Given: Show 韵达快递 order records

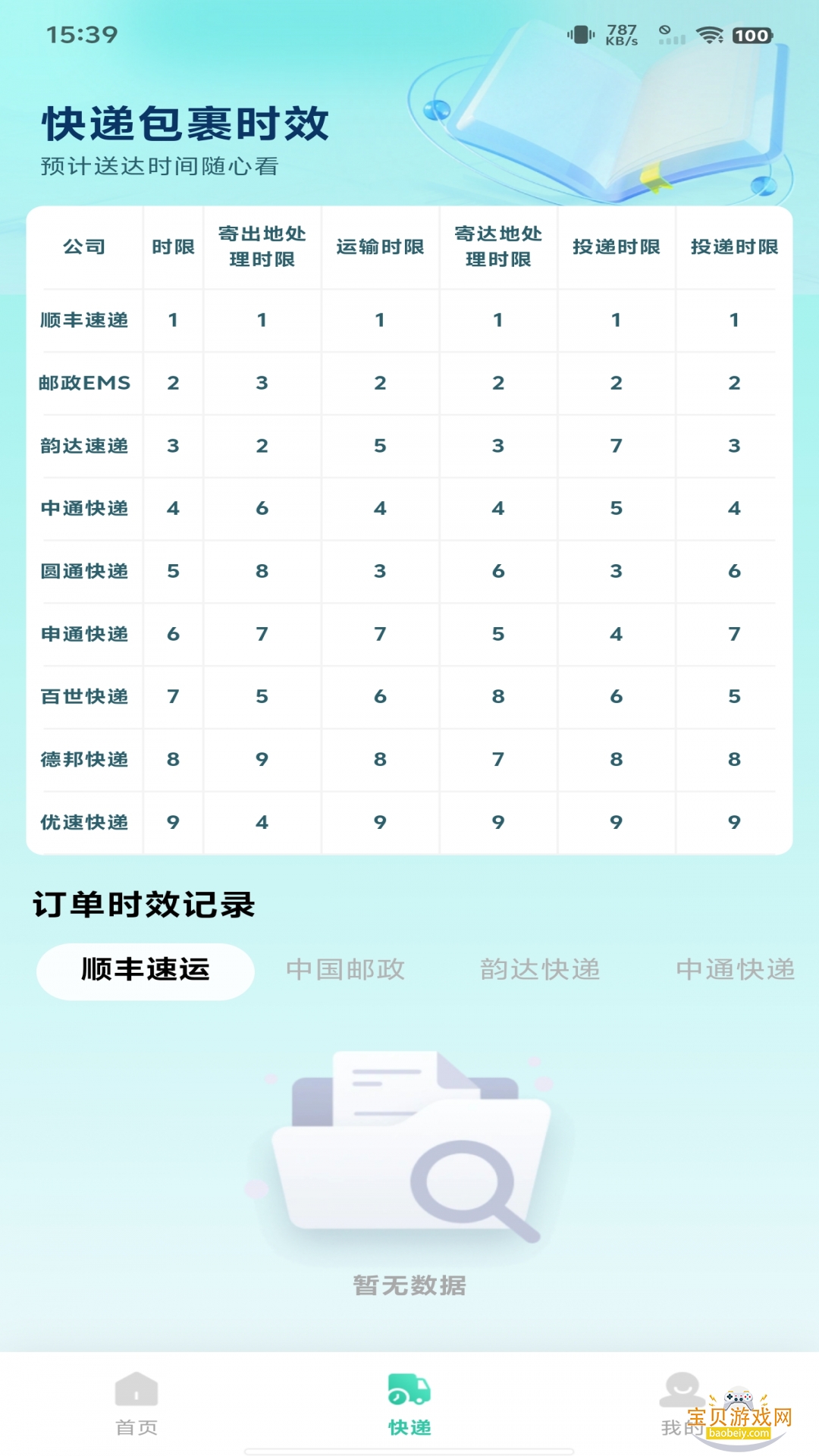Looking at the screenshot, I should click(540, 971).
